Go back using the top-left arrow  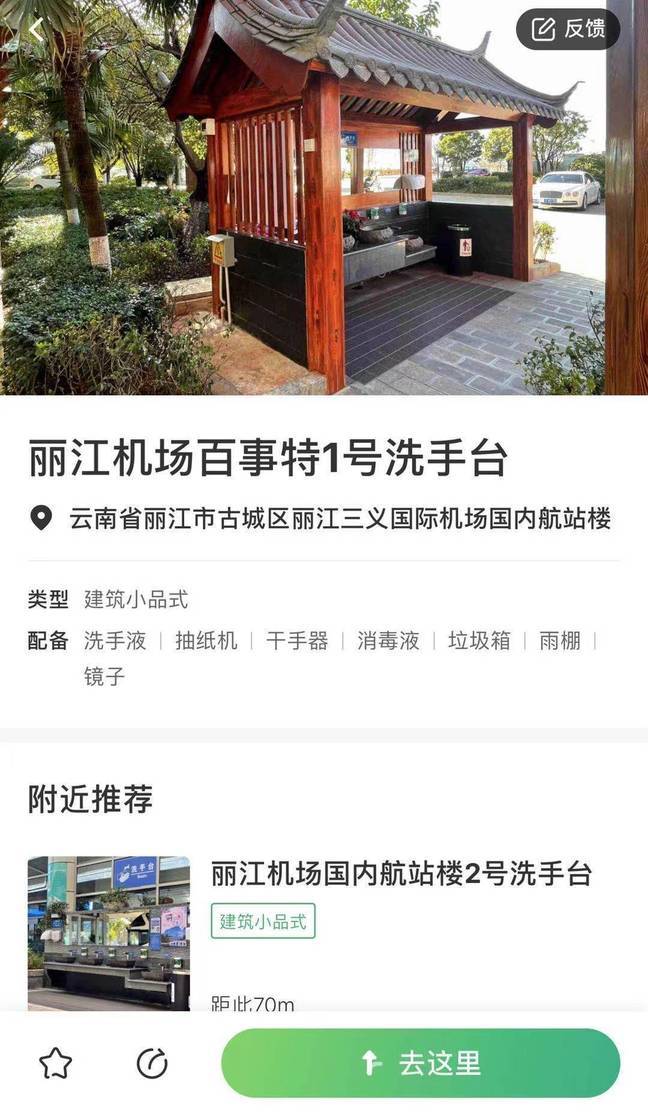pos(36,30)
